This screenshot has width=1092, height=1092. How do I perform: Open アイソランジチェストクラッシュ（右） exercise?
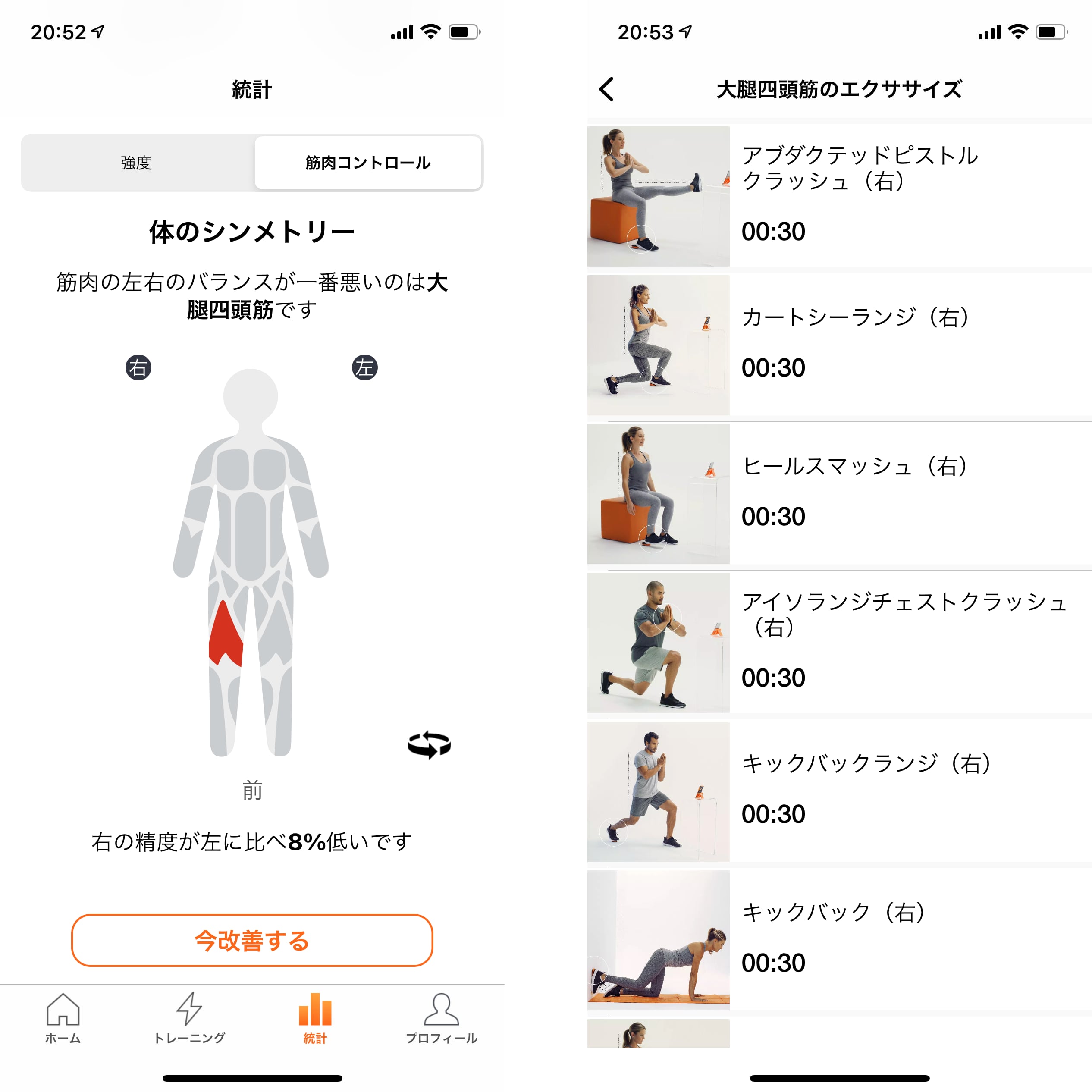tap(839, 643)
